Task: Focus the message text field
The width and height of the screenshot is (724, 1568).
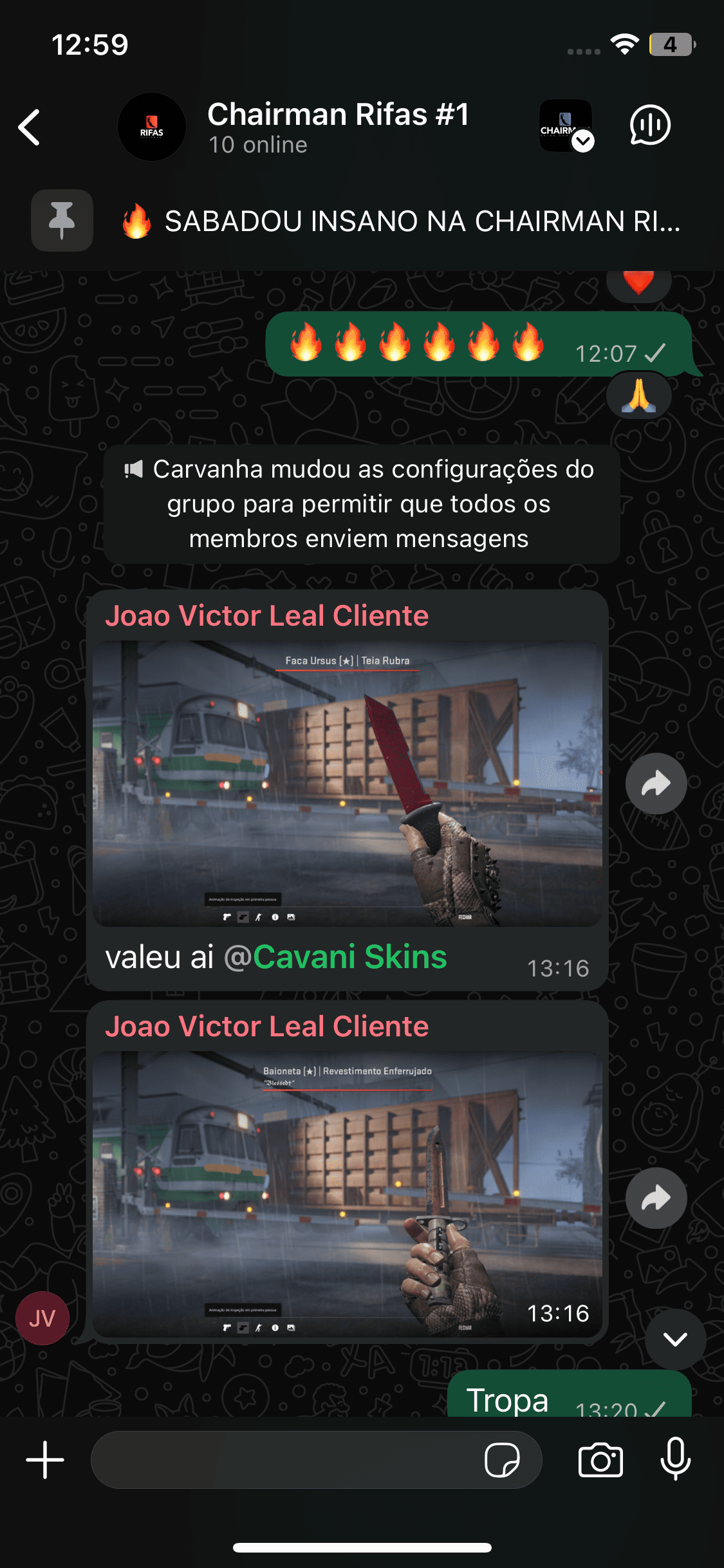Action: (x=283, y=1460)
